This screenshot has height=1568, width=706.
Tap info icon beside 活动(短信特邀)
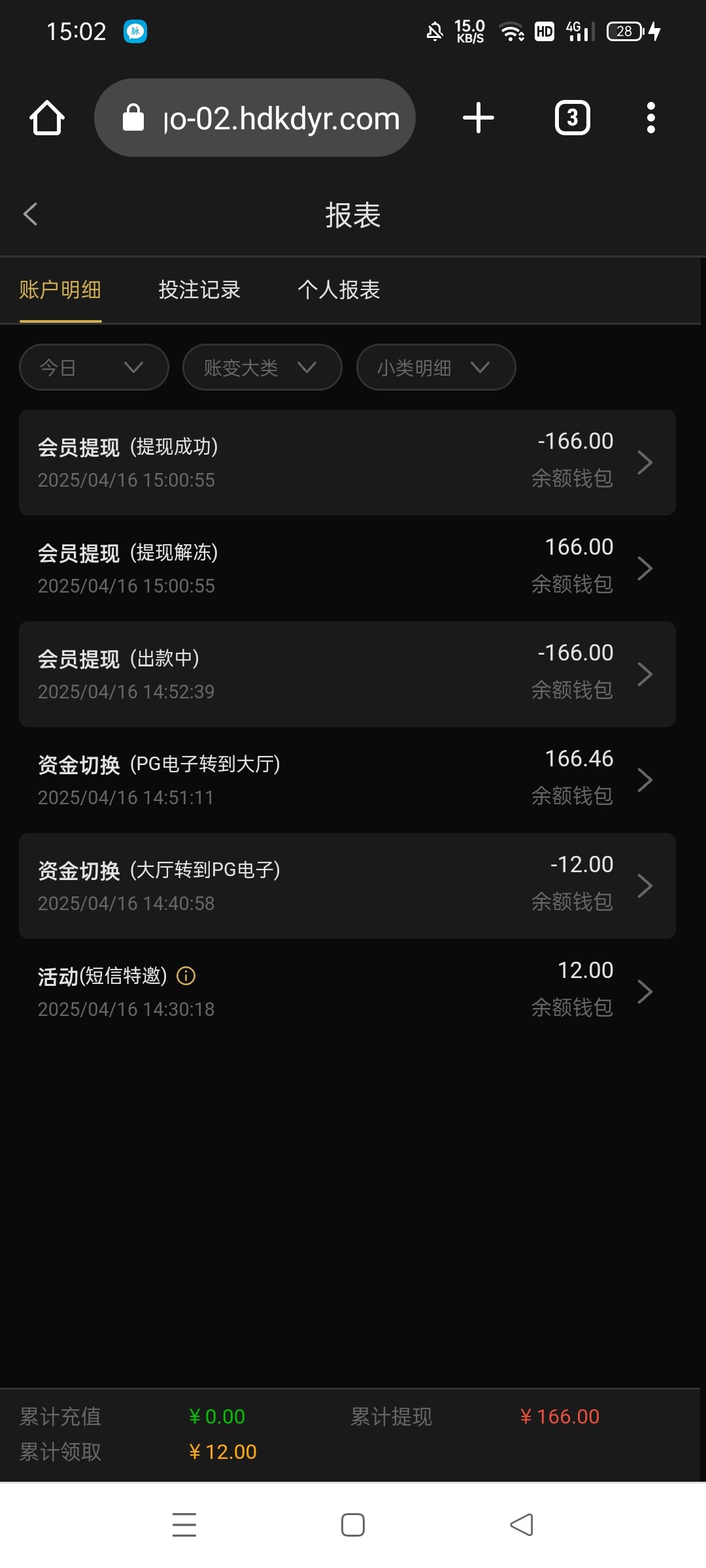coord(186,976)
